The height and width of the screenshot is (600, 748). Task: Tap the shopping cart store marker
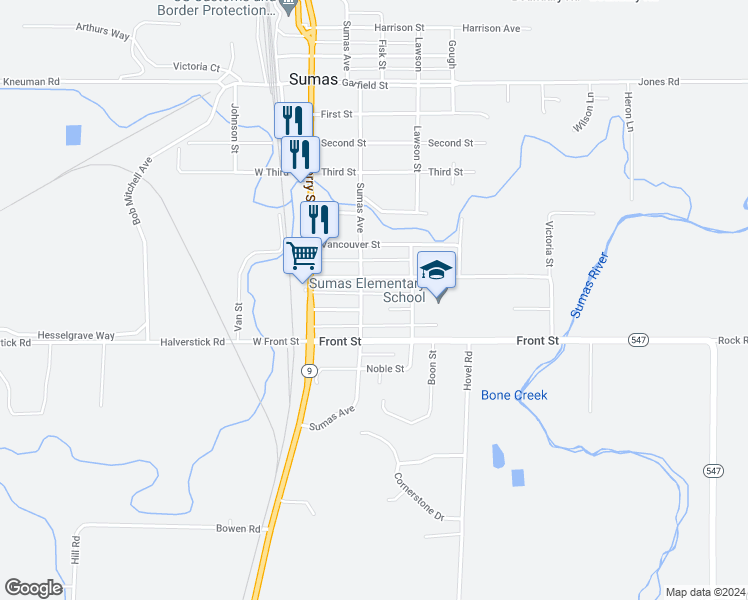point(302,256)
